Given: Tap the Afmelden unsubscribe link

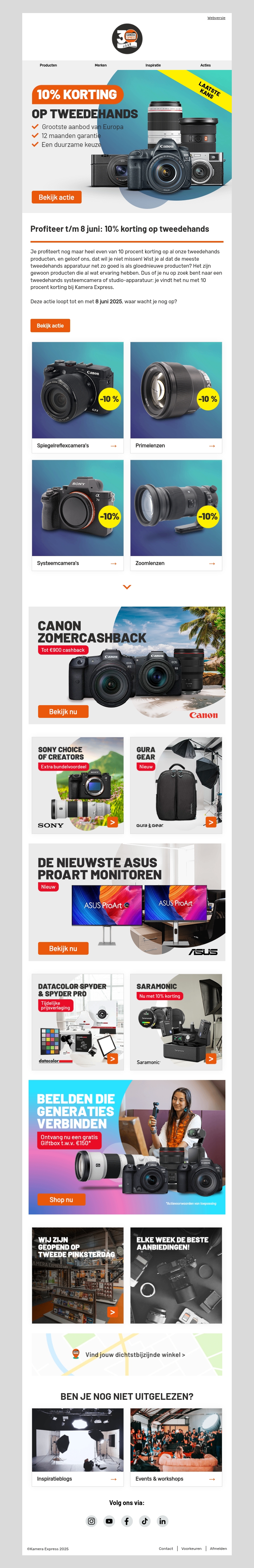Looking at the screenshot, I should pos(218,1549).
